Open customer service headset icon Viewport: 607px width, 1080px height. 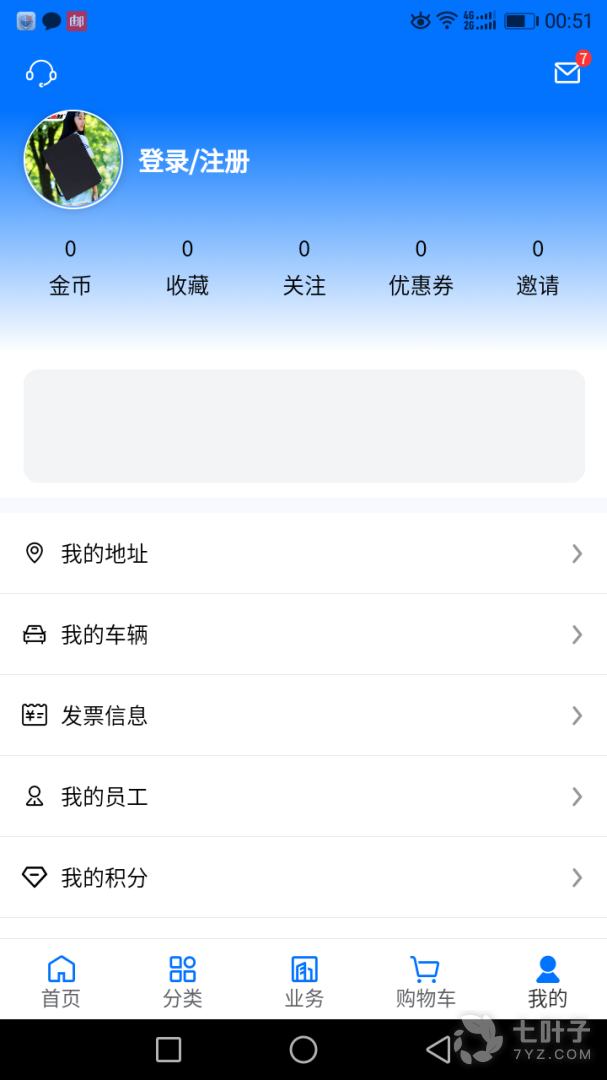pyautogui.click(x=41, y=73)
